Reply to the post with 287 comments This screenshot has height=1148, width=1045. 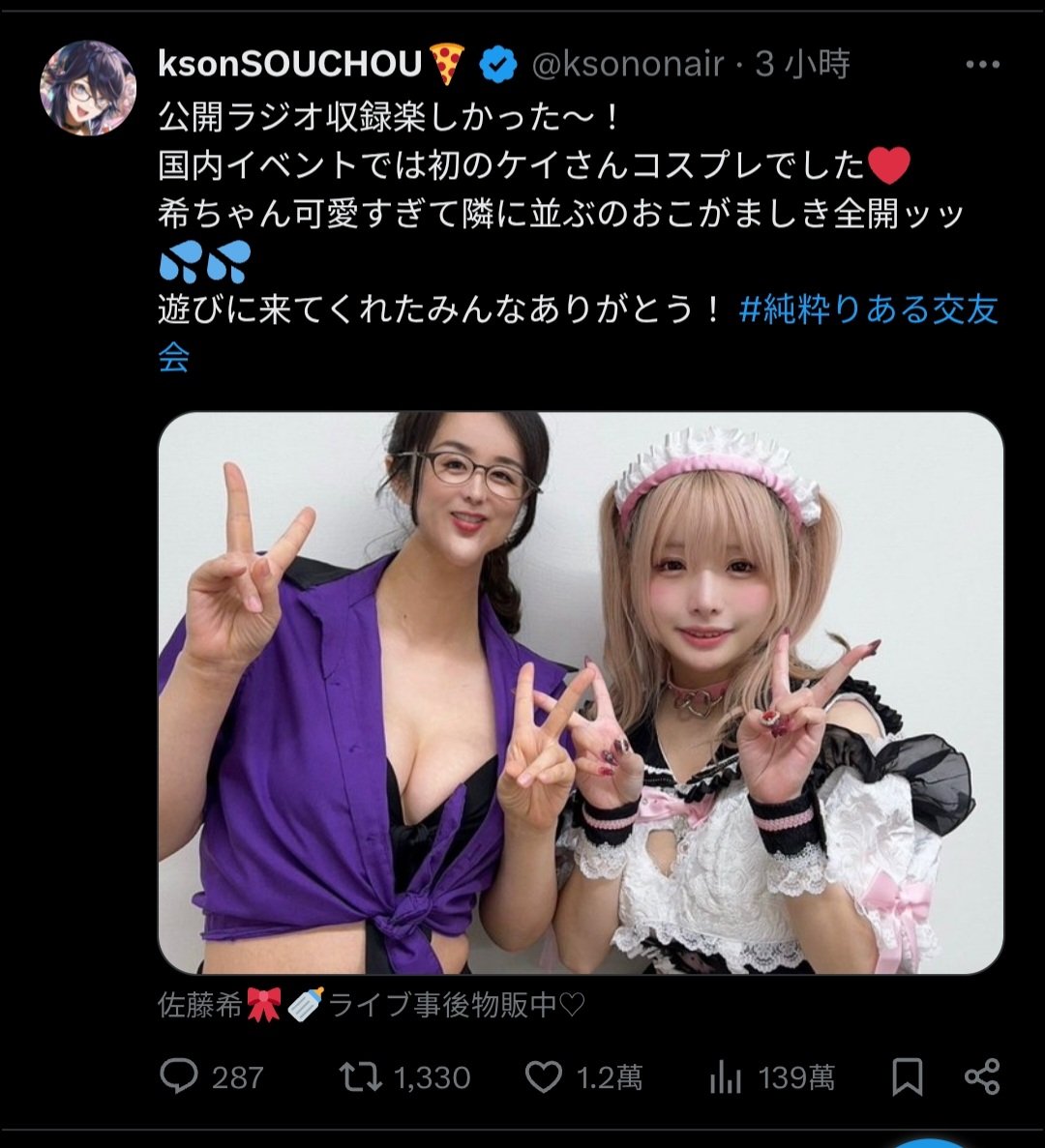(179, 1076)
